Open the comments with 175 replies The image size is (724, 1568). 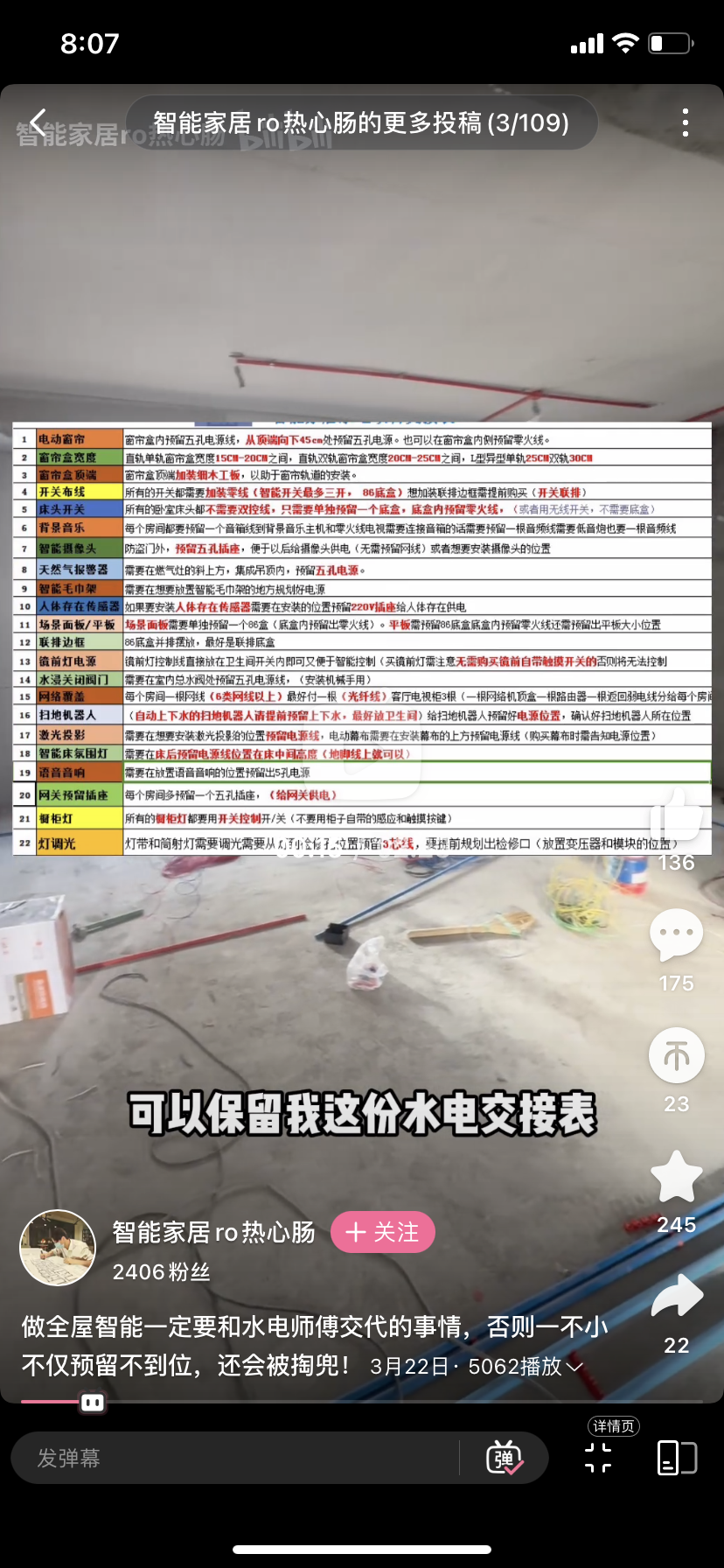[676, 936]
